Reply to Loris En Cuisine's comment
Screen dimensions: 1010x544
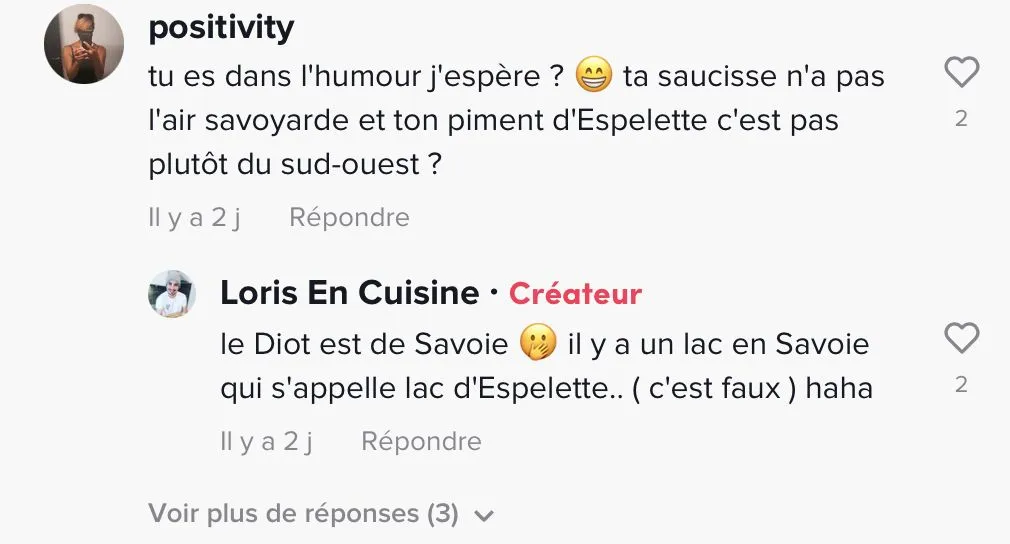(x=421, y=441)
